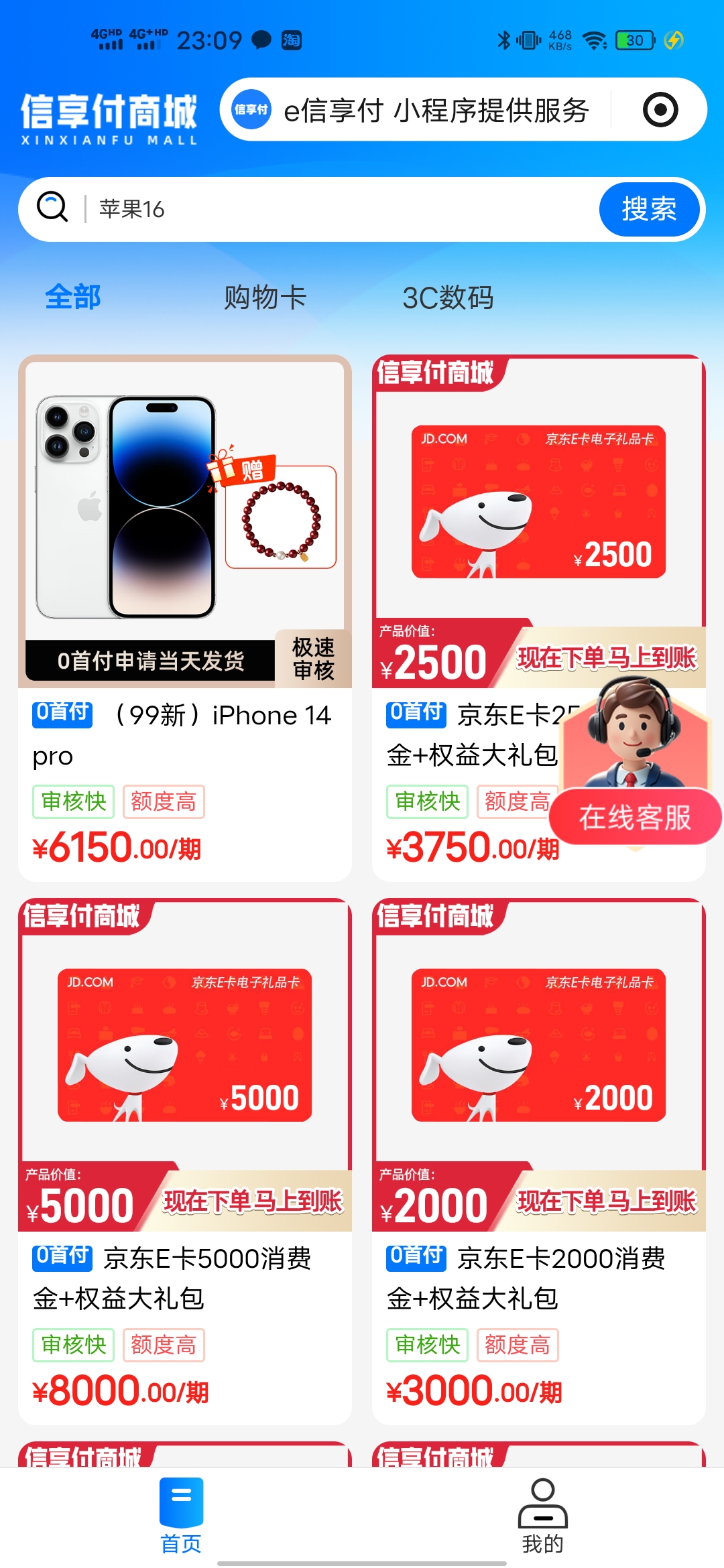Select the 3C数码 category tab
The image size is (724, 1568).
click(x=448, y=298)
